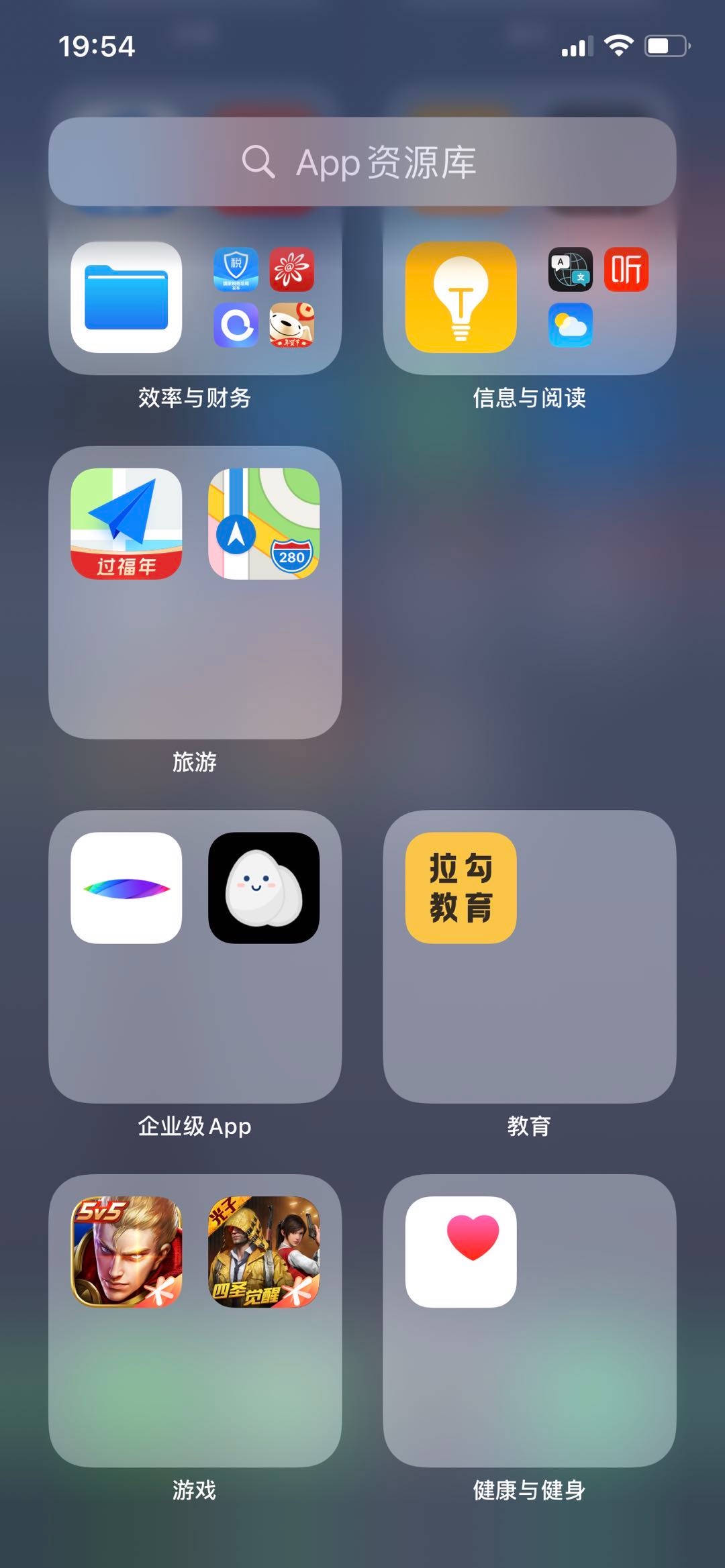Open the Apple Maps app
Image resolution: width=725 pixels, height=1568 pixels.
pyautogui.click(x=264, y=523)
